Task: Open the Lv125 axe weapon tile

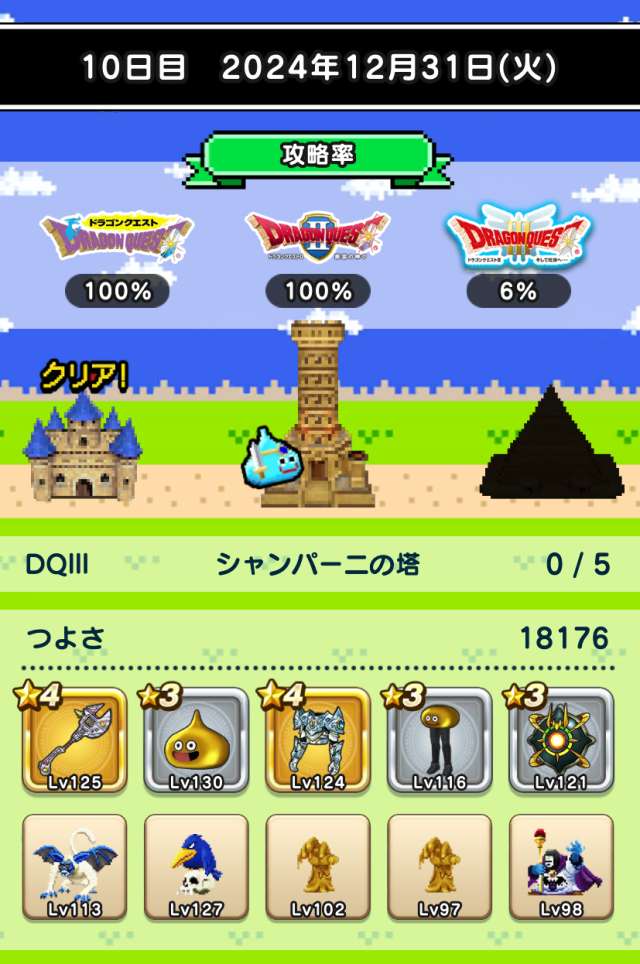Action: pos(75,741)
